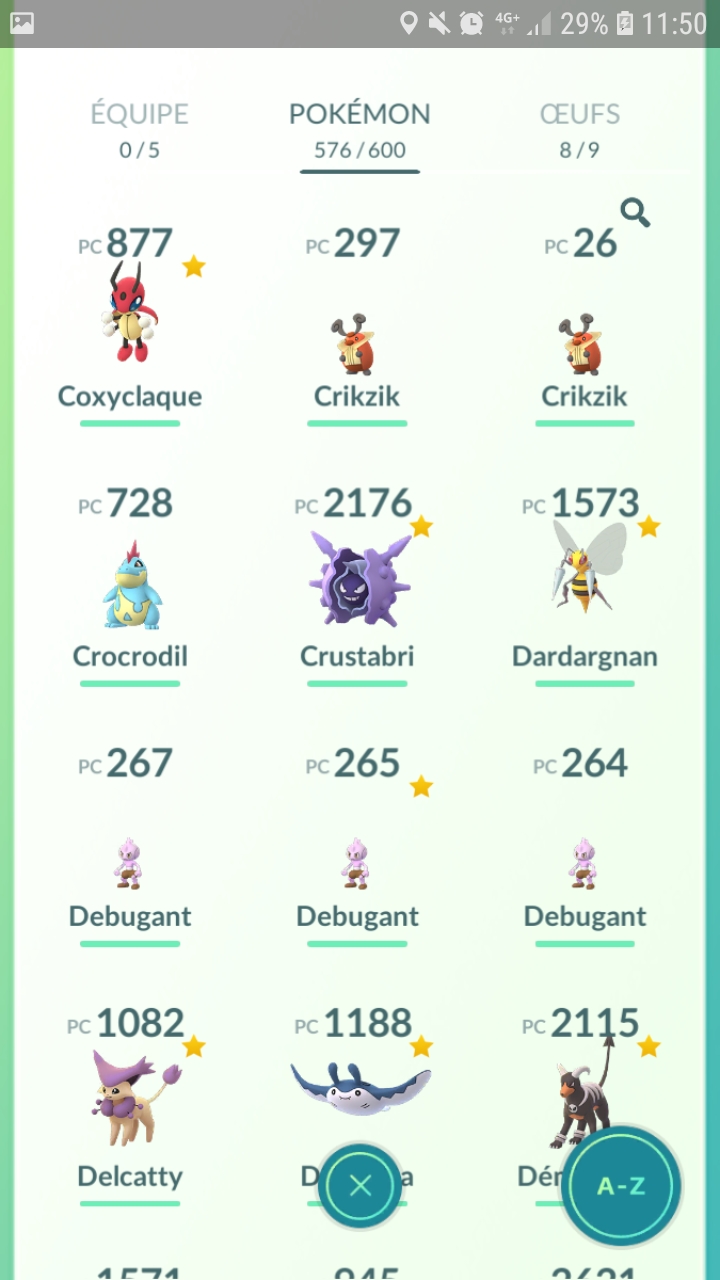
Task: Switch to the ŒUFS tab
Action: pyautogui.click(x=579, y=130)
